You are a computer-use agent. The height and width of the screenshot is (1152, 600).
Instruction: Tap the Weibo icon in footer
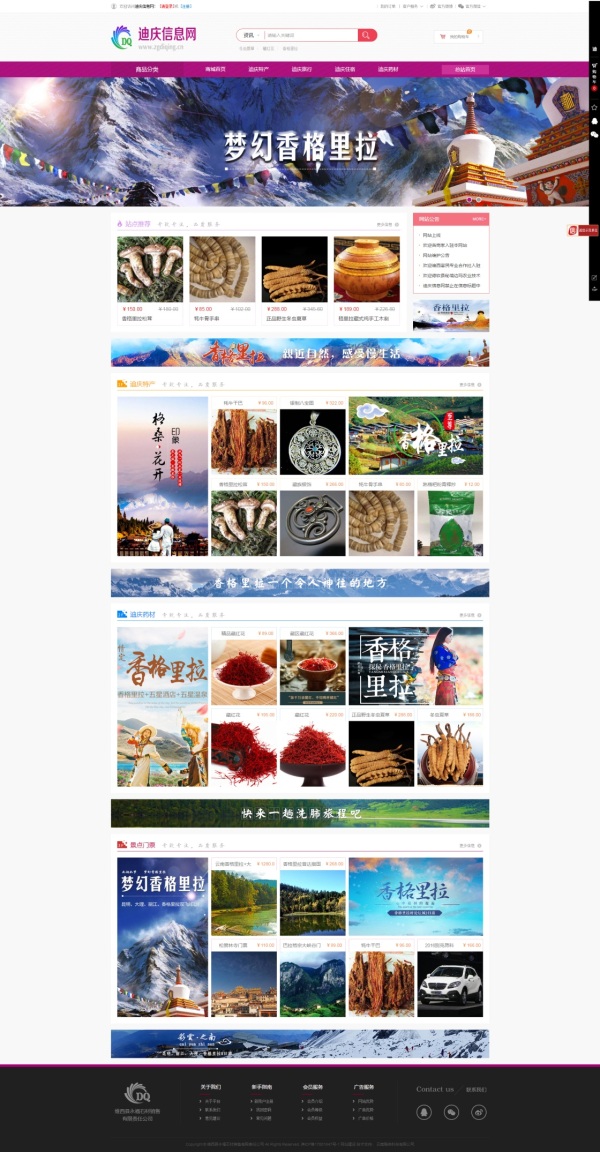(x=478, y=1112)
